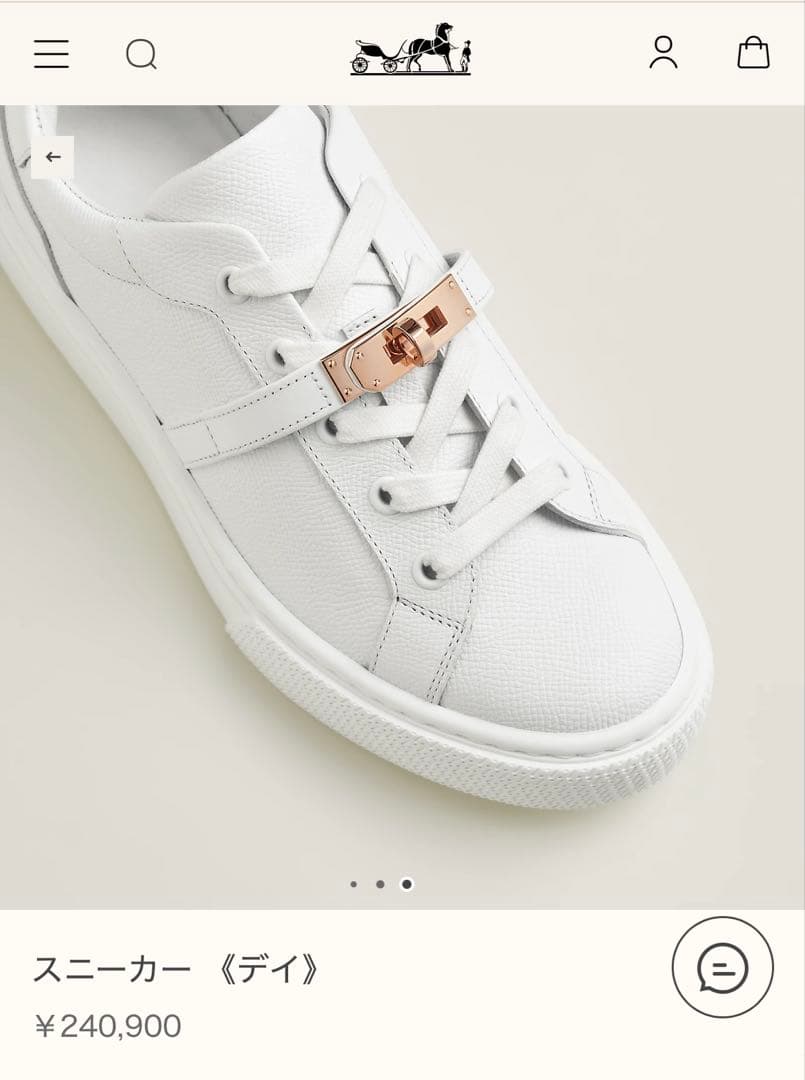805x1080 pixels.
Task: Jump to the first product image dot
Action: [x=353, y=884]
